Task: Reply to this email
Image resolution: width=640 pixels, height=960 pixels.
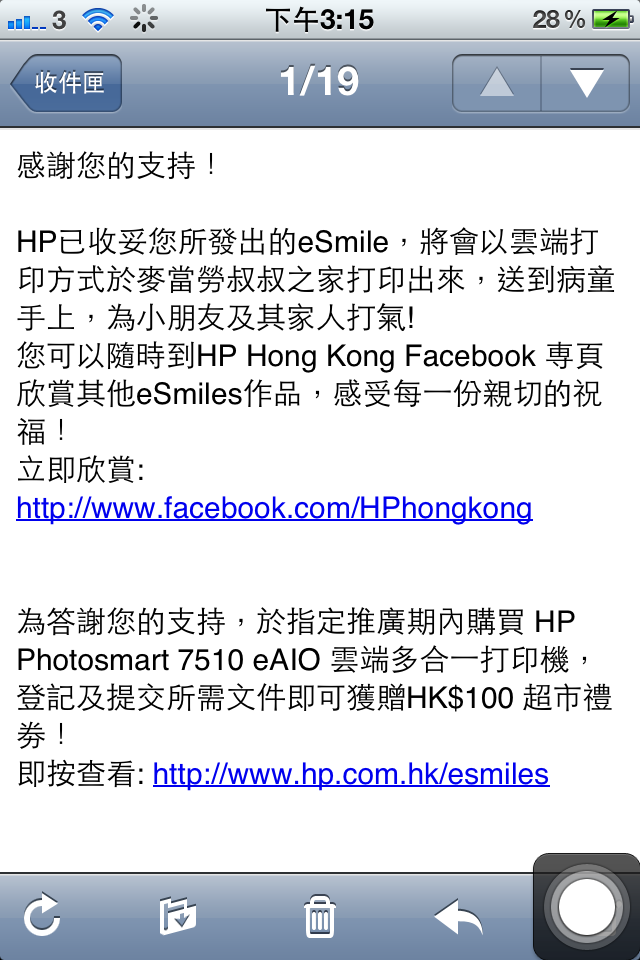Action: (458, 915)
